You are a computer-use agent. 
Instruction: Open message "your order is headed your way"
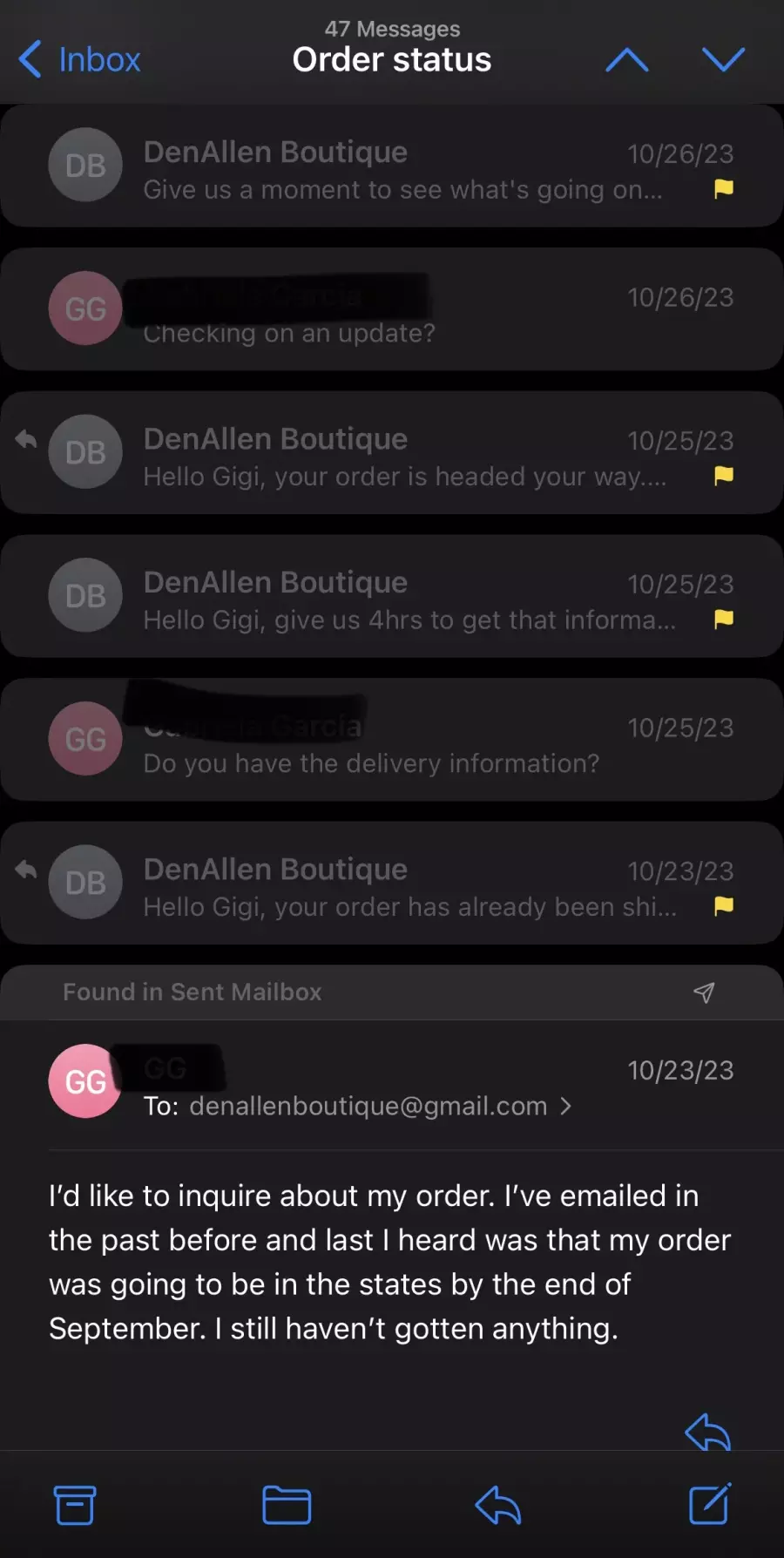pos(392,453)
